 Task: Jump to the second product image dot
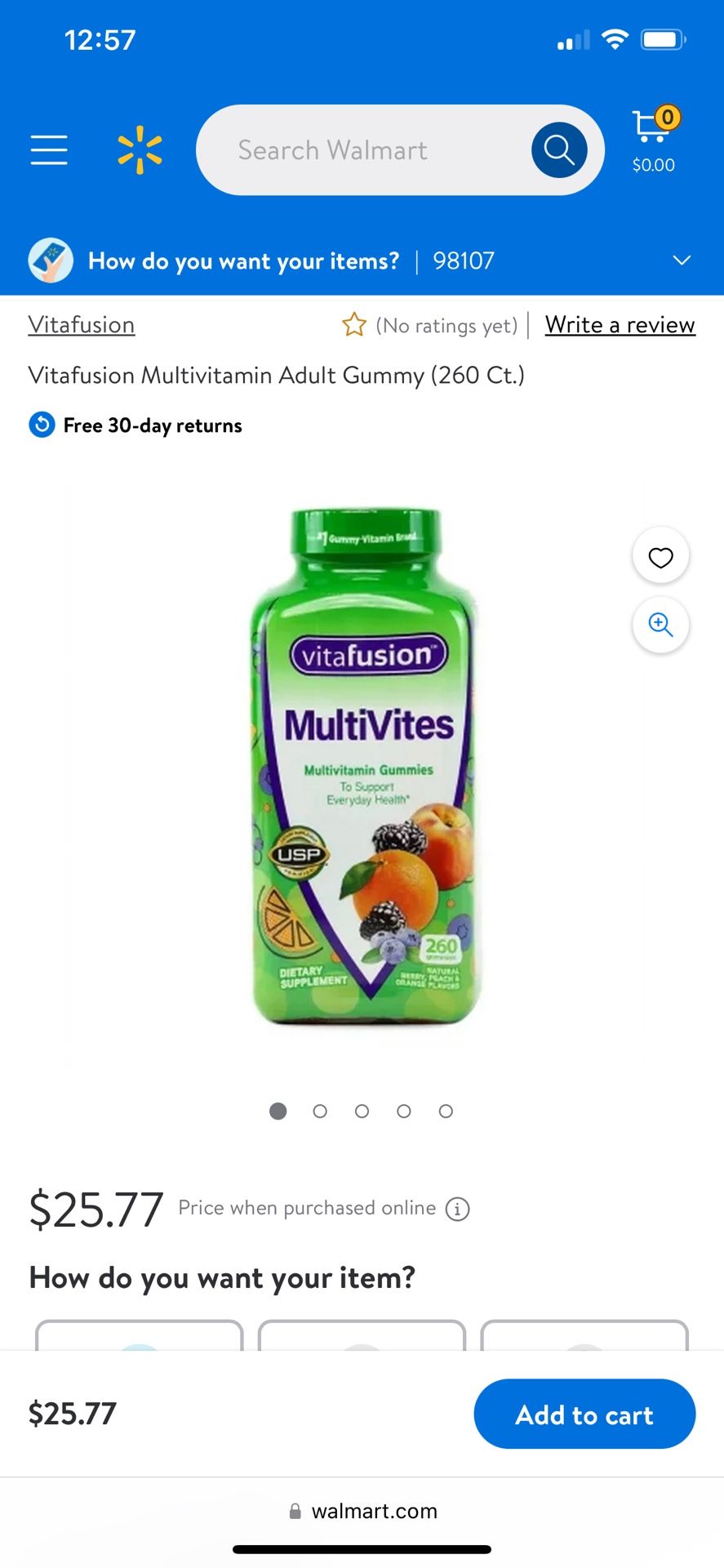point(320,1111)
